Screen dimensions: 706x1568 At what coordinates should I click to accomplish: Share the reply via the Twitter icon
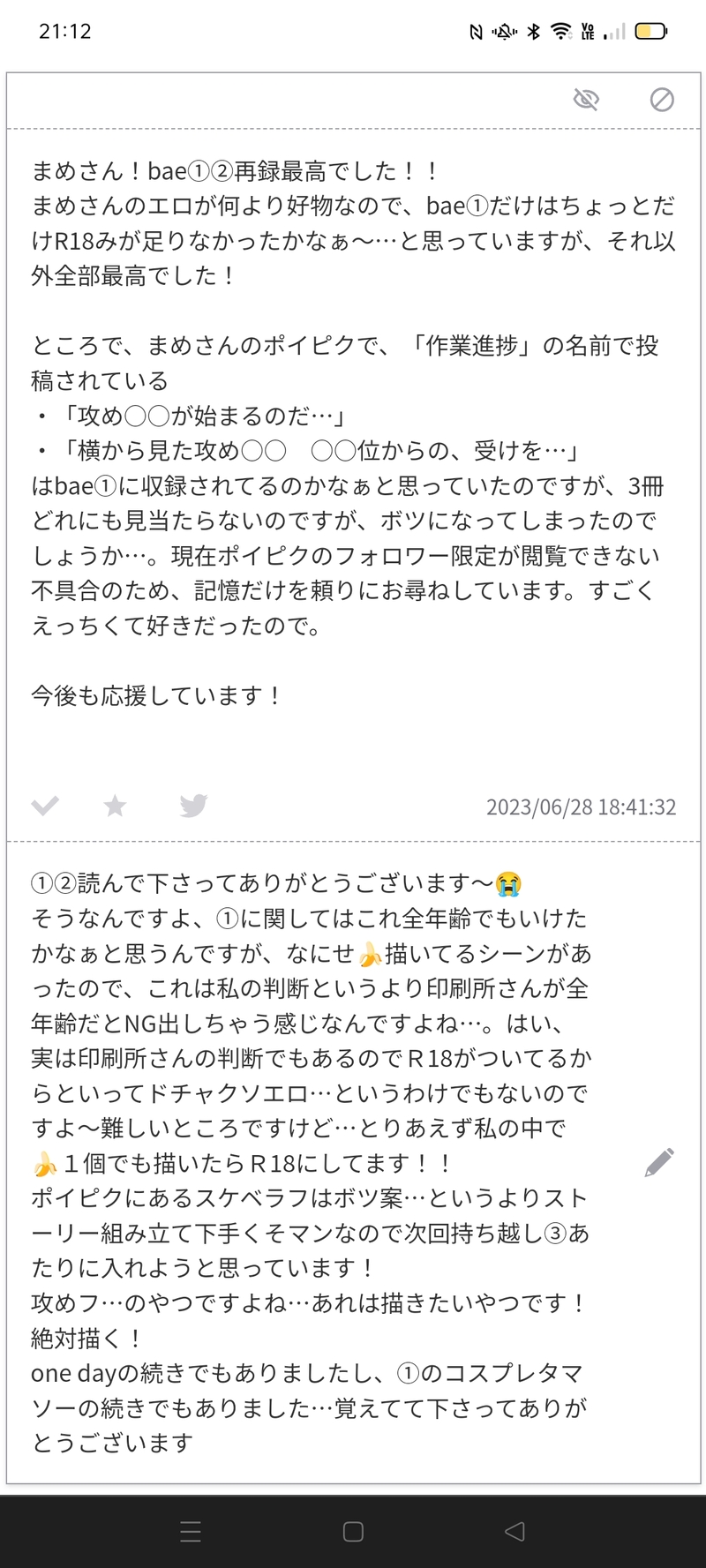[193, 806]
